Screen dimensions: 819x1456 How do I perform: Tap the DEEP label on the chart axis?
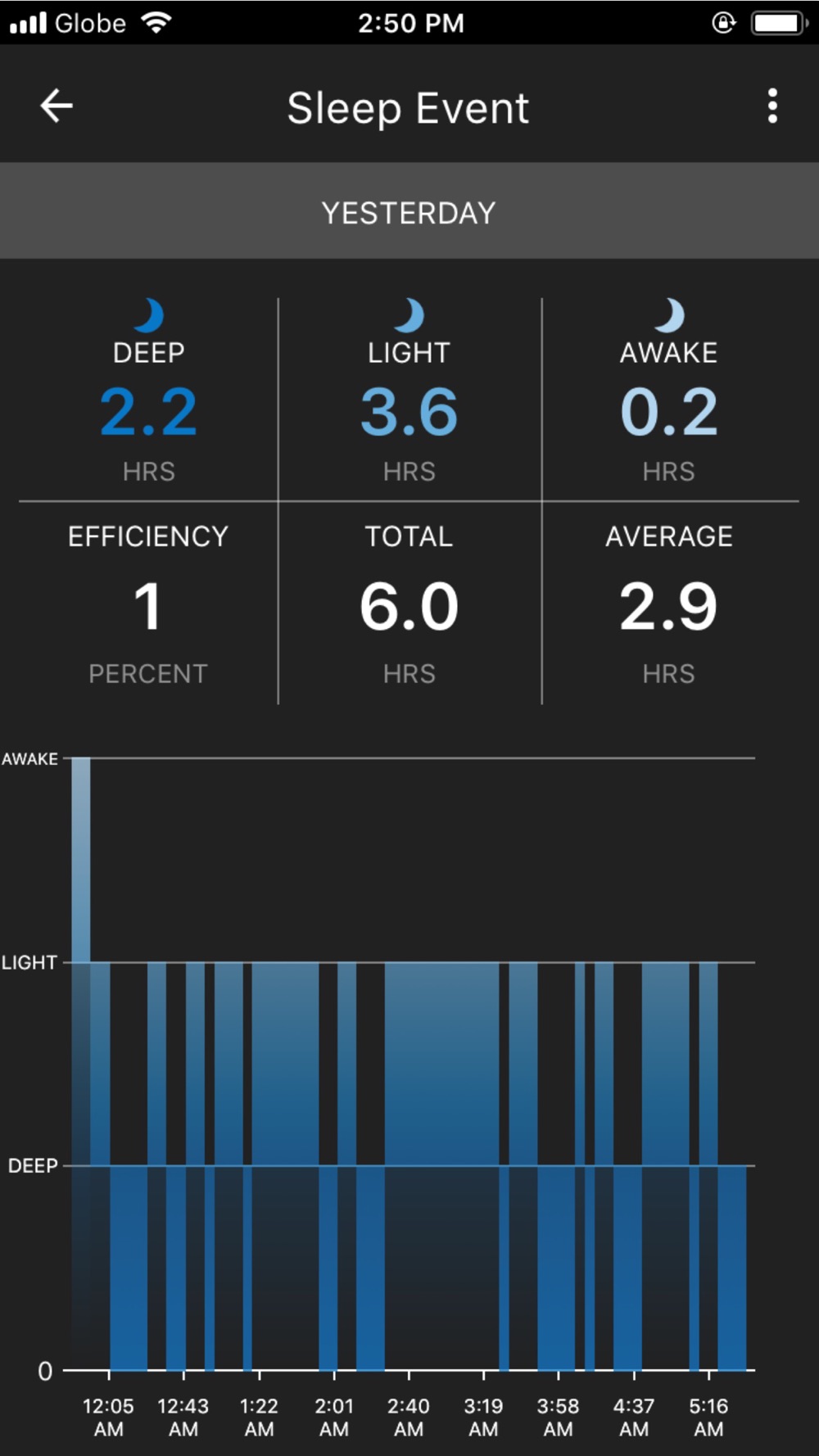coord(33,1164)
